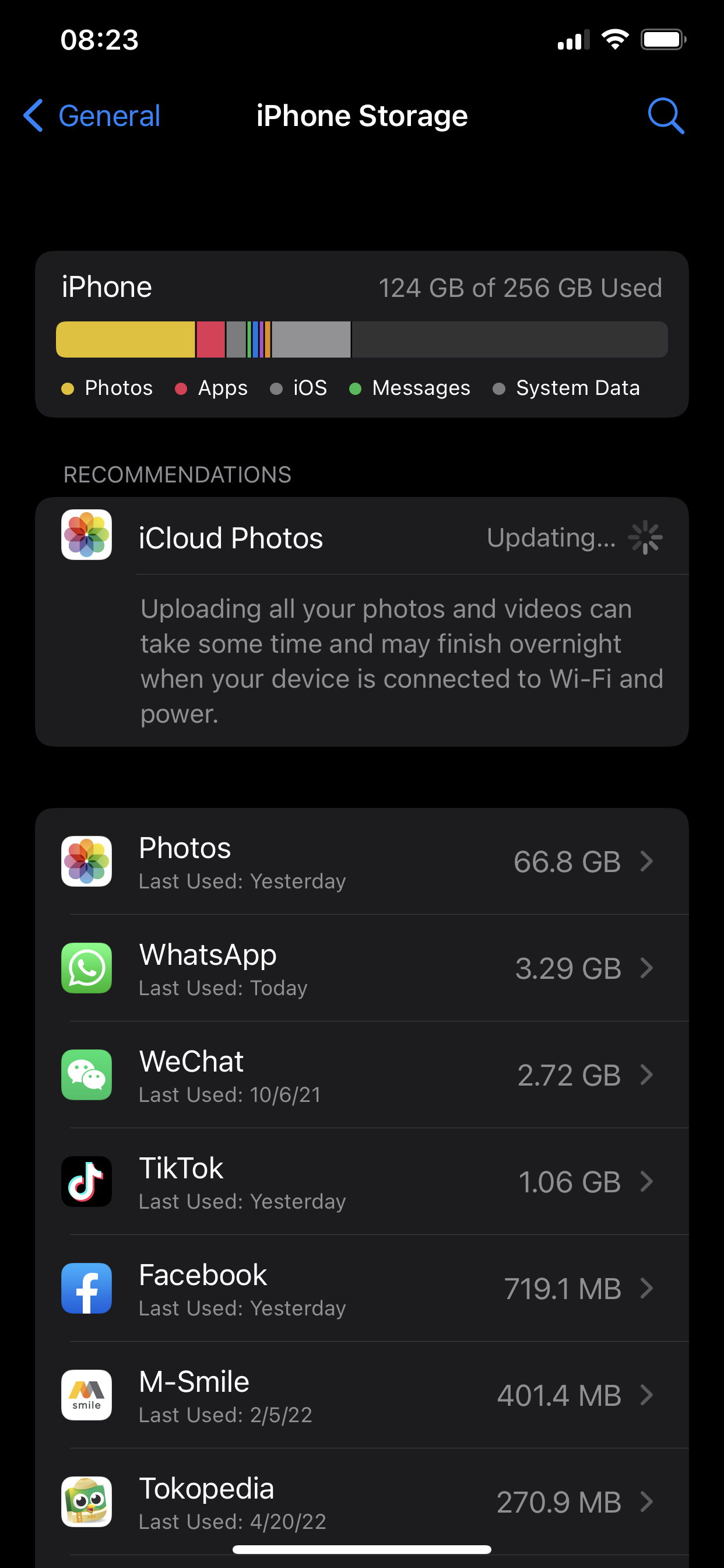The width and height of the screenshot is (724, 1568).
Task: Open Tokopedia storage details
Action: point(361,1501)
